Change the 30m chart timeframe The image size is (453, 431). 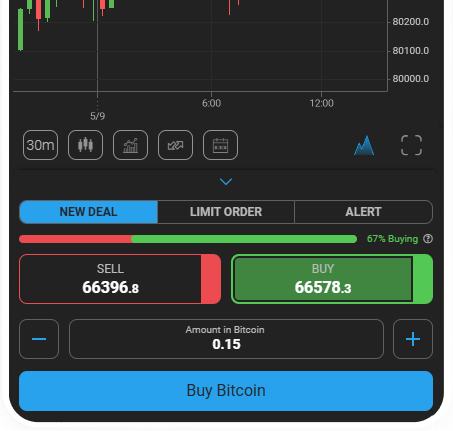coord(40,145)
